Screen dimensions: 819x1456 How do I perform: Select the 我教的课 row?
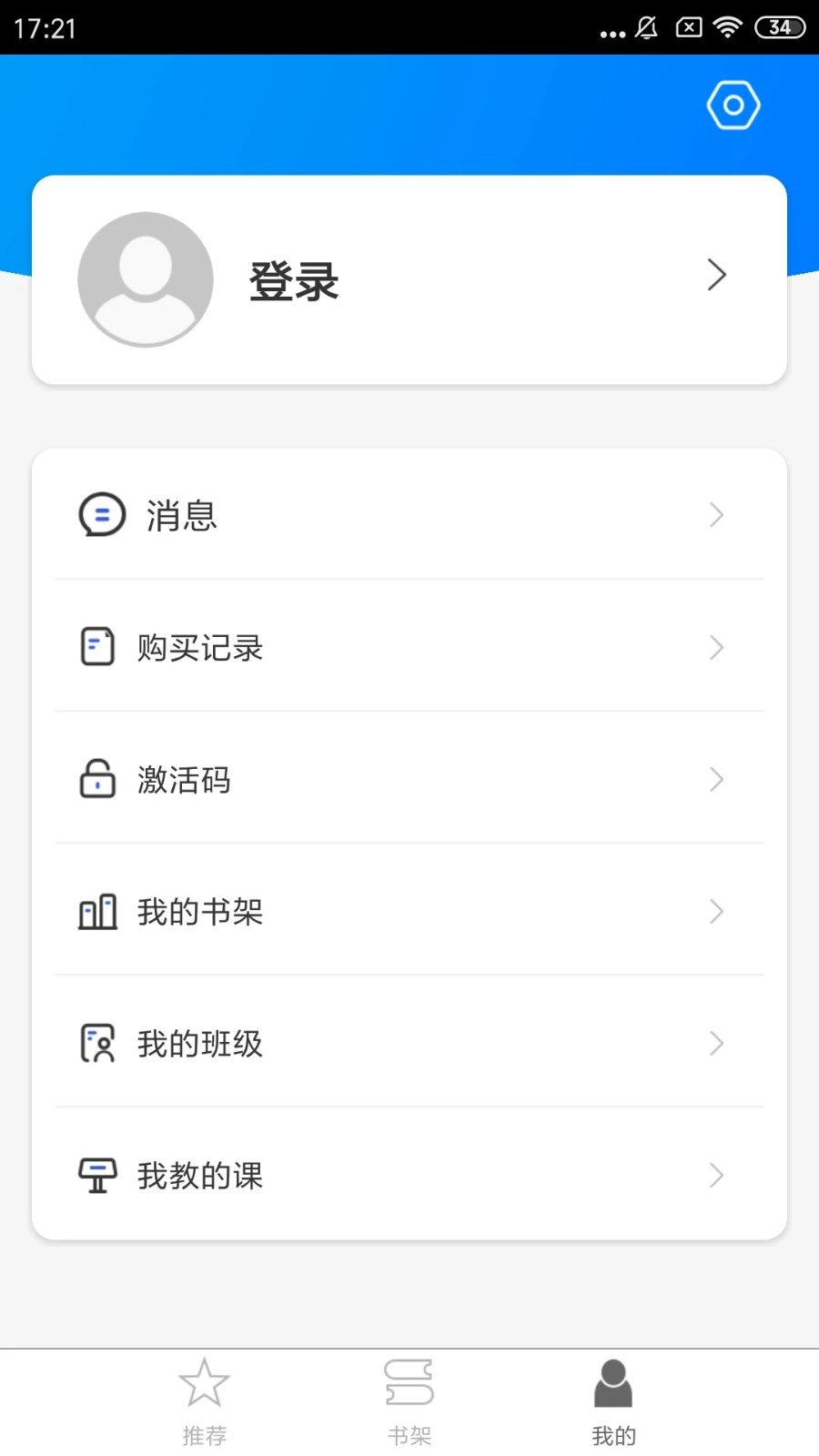409,1176
